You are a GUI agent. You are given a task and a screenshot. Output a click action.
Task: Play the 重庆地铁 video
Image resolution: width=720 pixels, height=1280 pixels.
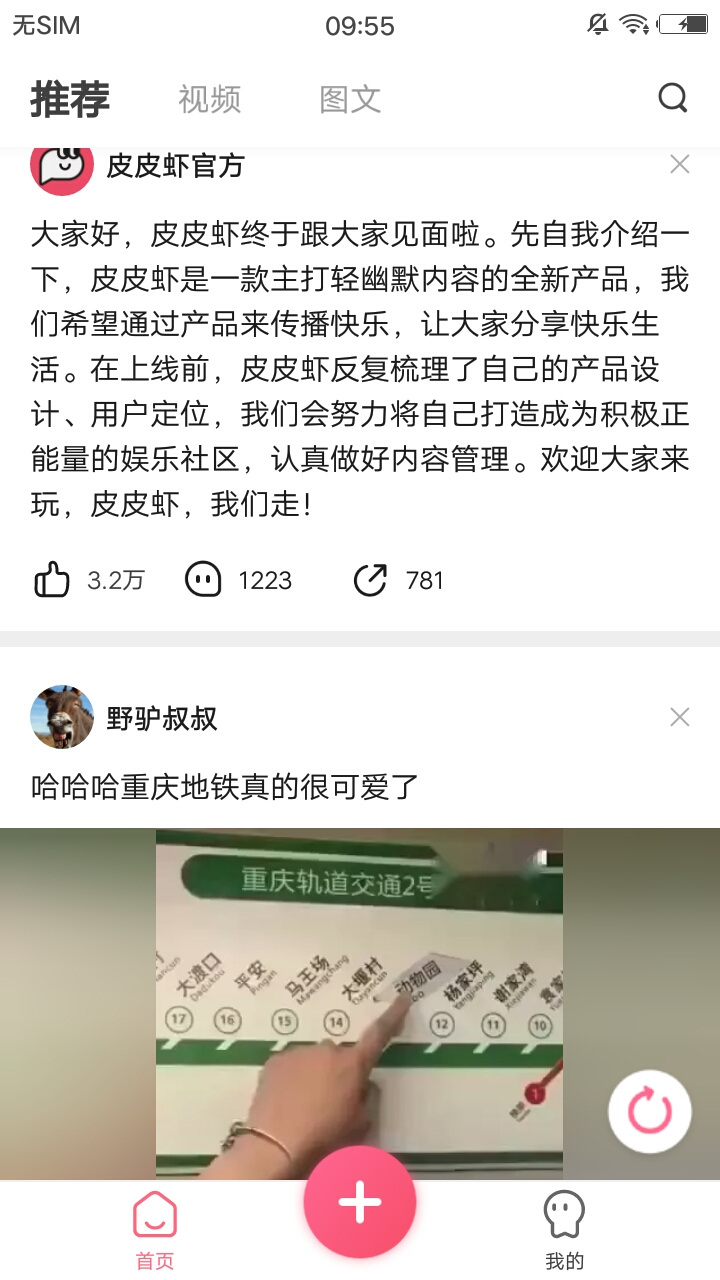359,1000
